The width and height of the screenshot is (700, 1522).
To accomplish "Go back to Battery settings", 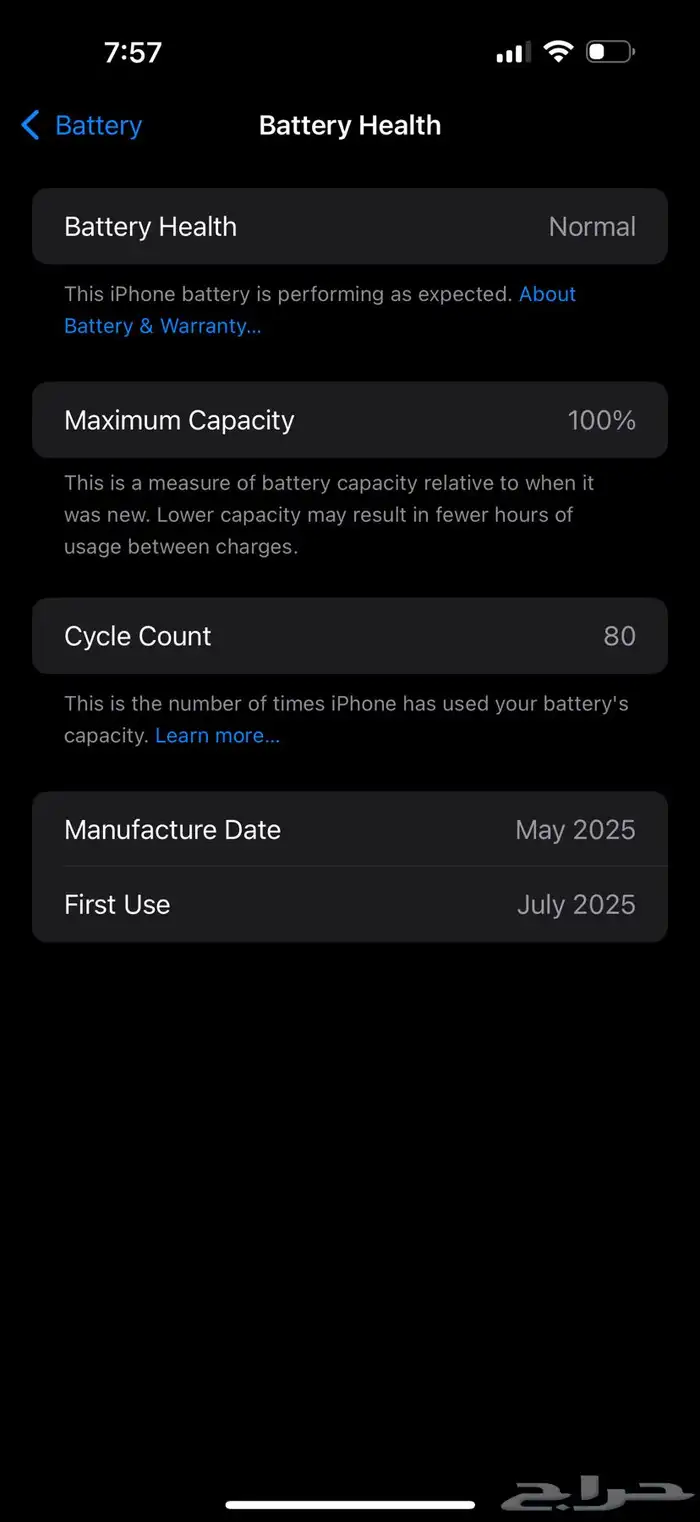I will (x=82, y=126).
